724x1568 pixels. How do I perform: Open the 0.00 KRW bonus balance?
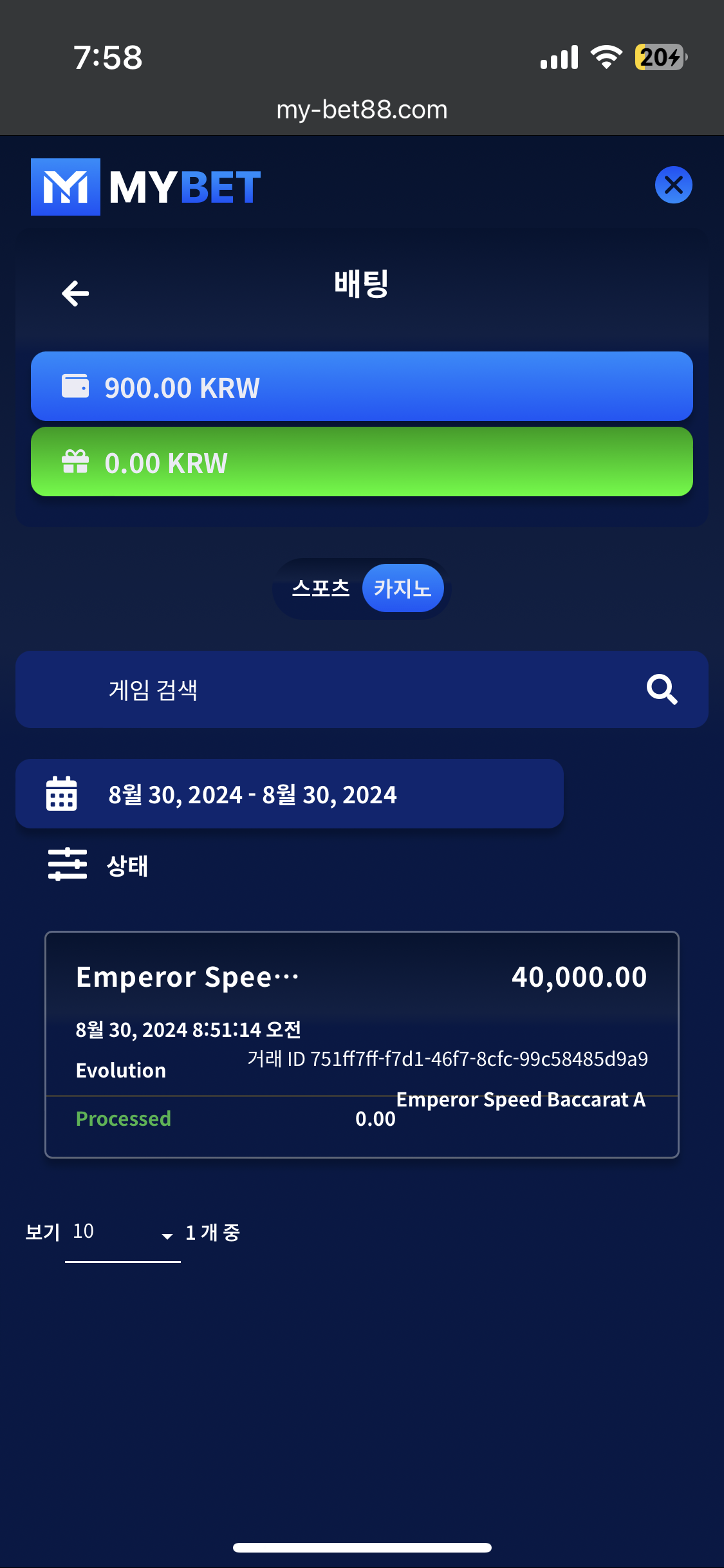coord(362,462)
